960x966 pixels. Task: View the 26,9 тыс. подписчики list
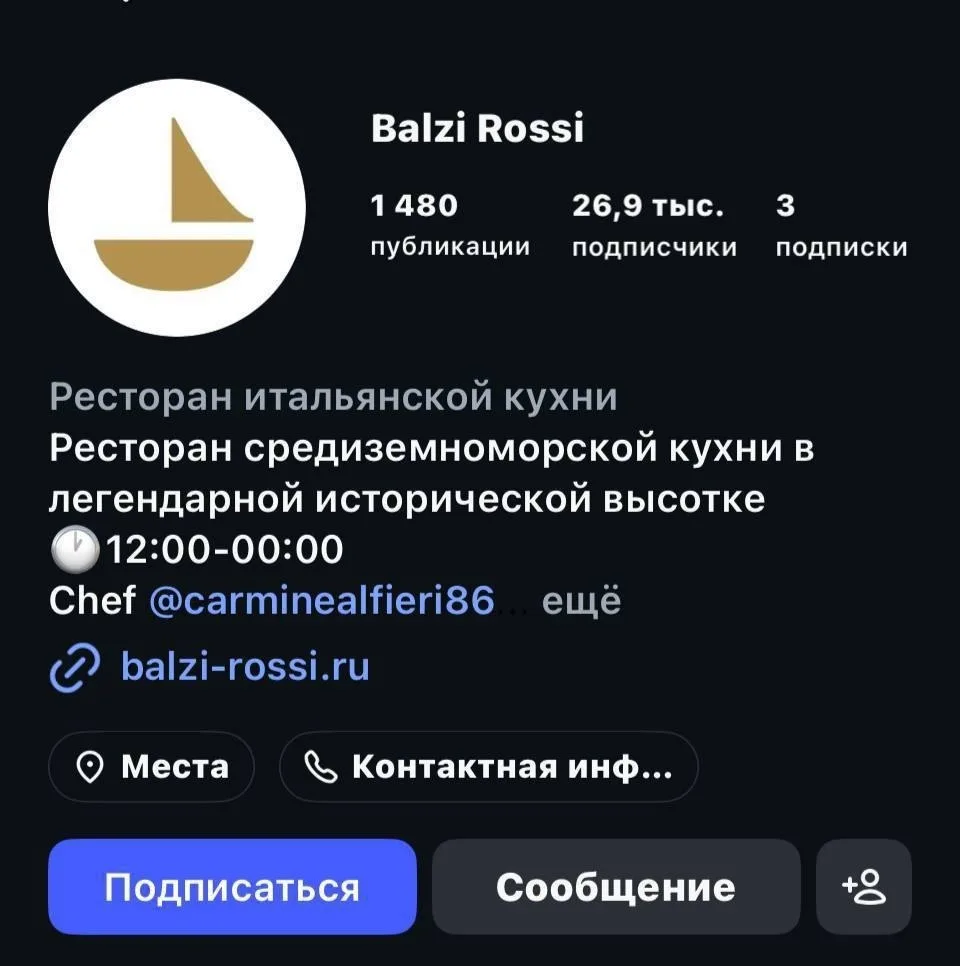[x=654, y=225]
